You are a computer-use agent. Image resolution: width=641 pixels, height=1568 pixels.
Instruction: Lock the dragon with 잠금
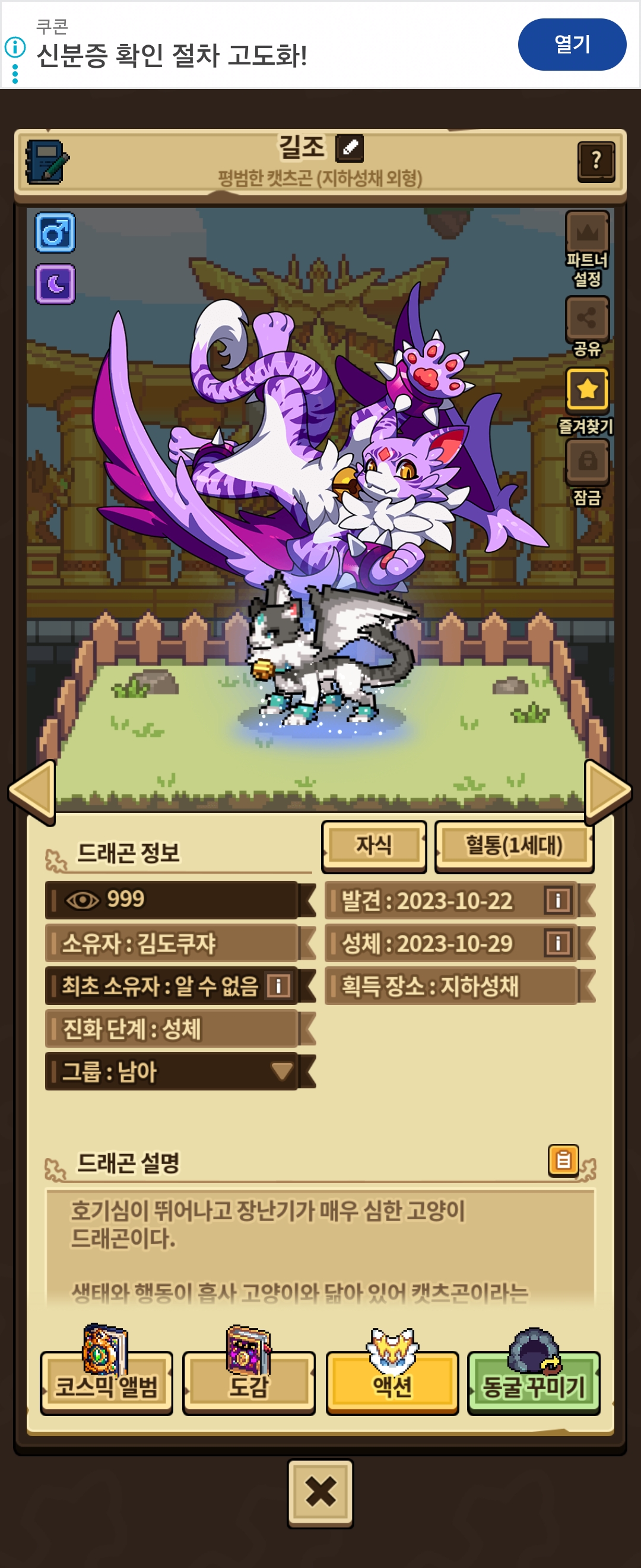tap(587, 461)
